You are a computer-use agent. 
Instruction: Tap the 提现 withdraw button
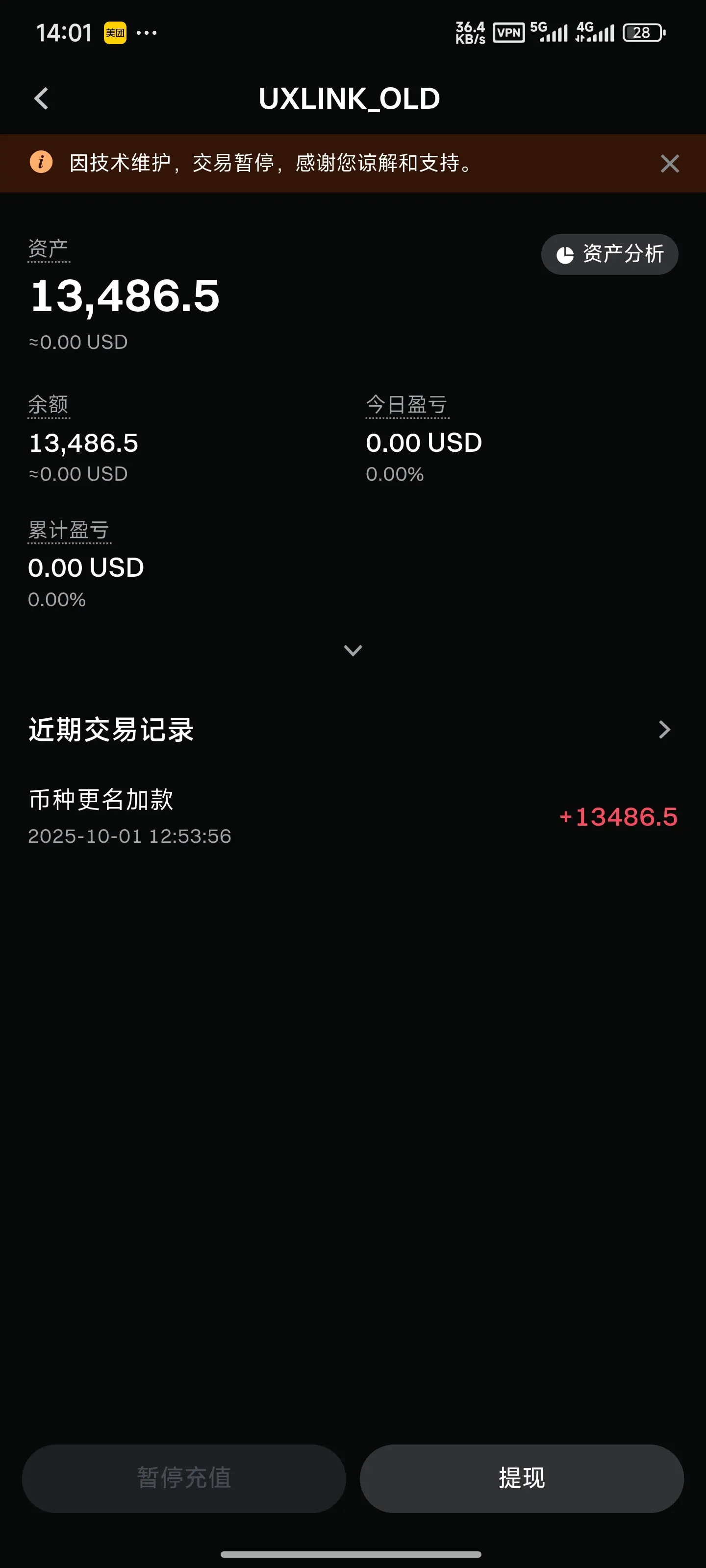522,1478
